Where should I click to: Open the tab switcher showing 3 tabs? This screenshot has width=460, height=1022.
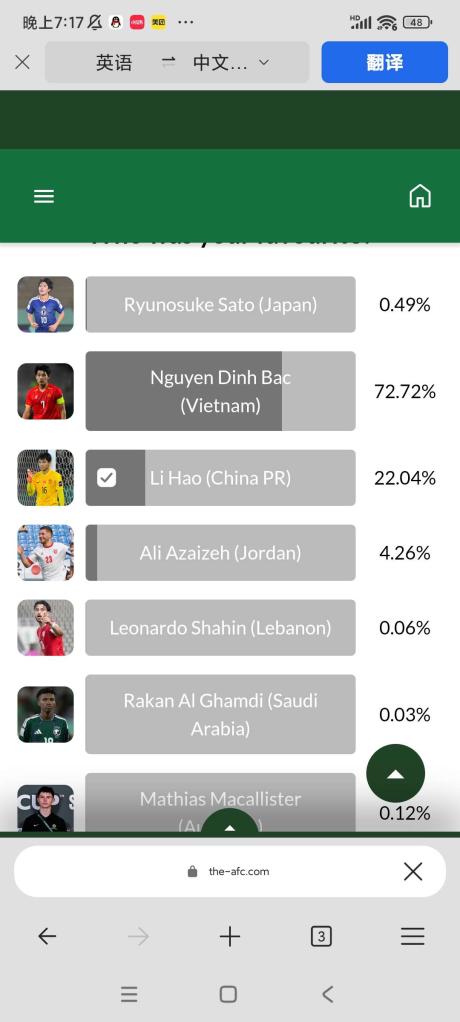pos(321,937)
